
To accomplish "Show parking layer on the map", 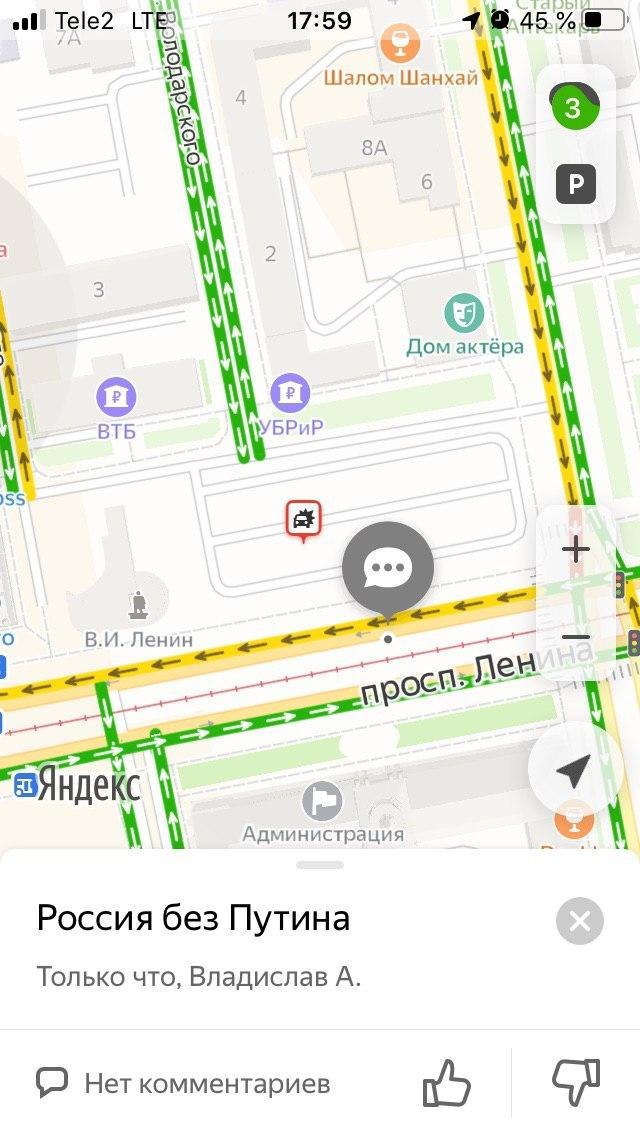I will pos(575,184).
